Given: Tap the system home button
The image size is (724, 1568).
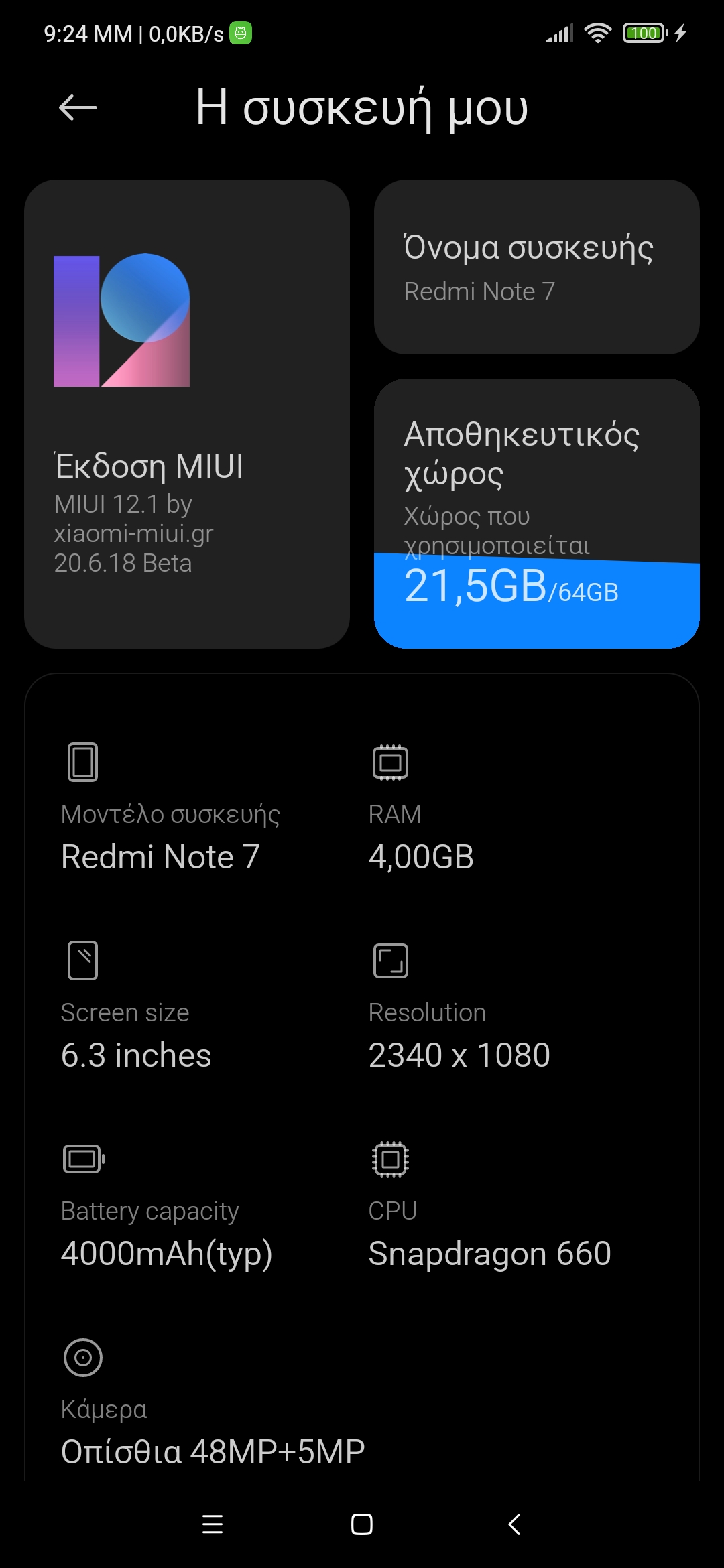Looking at the screenshot, I should pyautogui.click(x=362, y=1524).
